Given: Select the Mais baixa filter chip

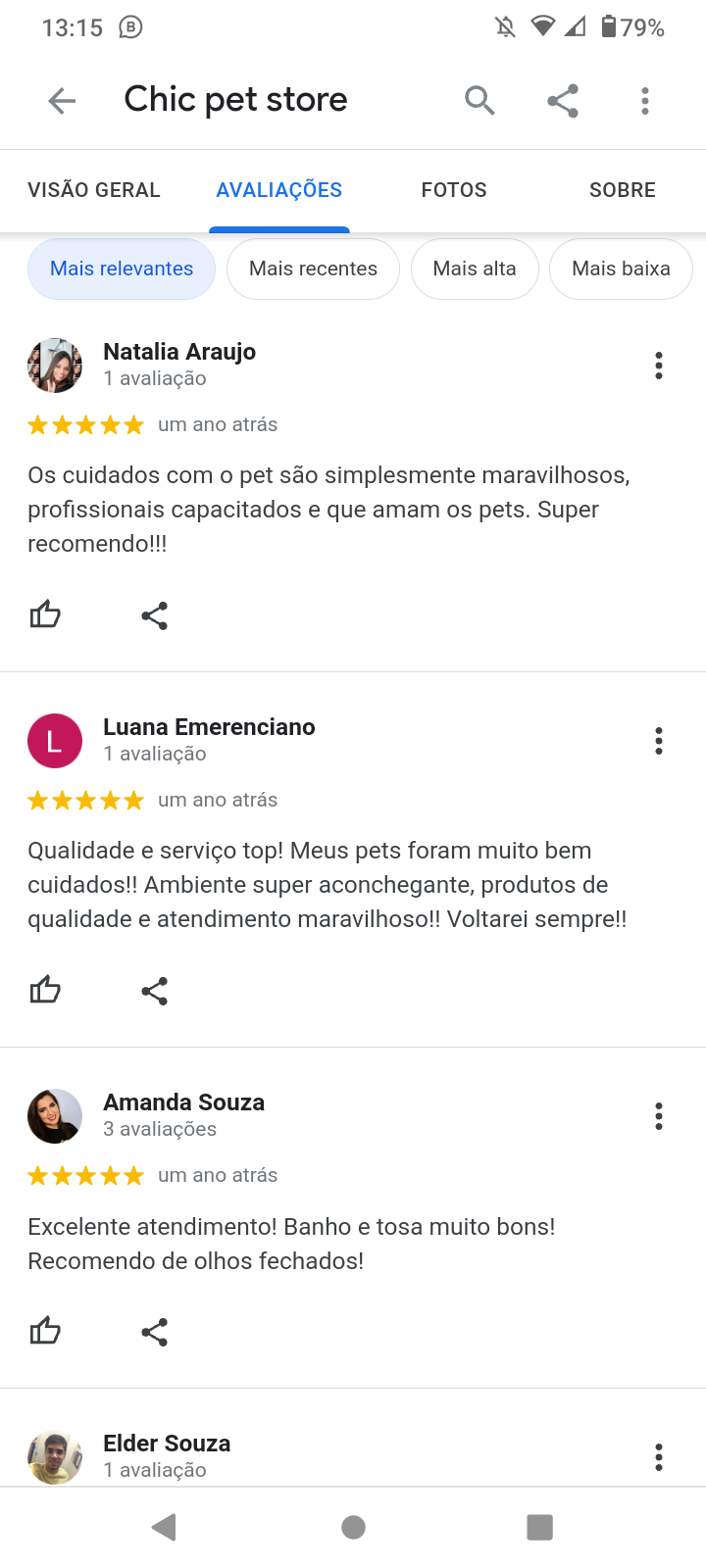Looking at the screenshot, I should [x=621, y=269].
